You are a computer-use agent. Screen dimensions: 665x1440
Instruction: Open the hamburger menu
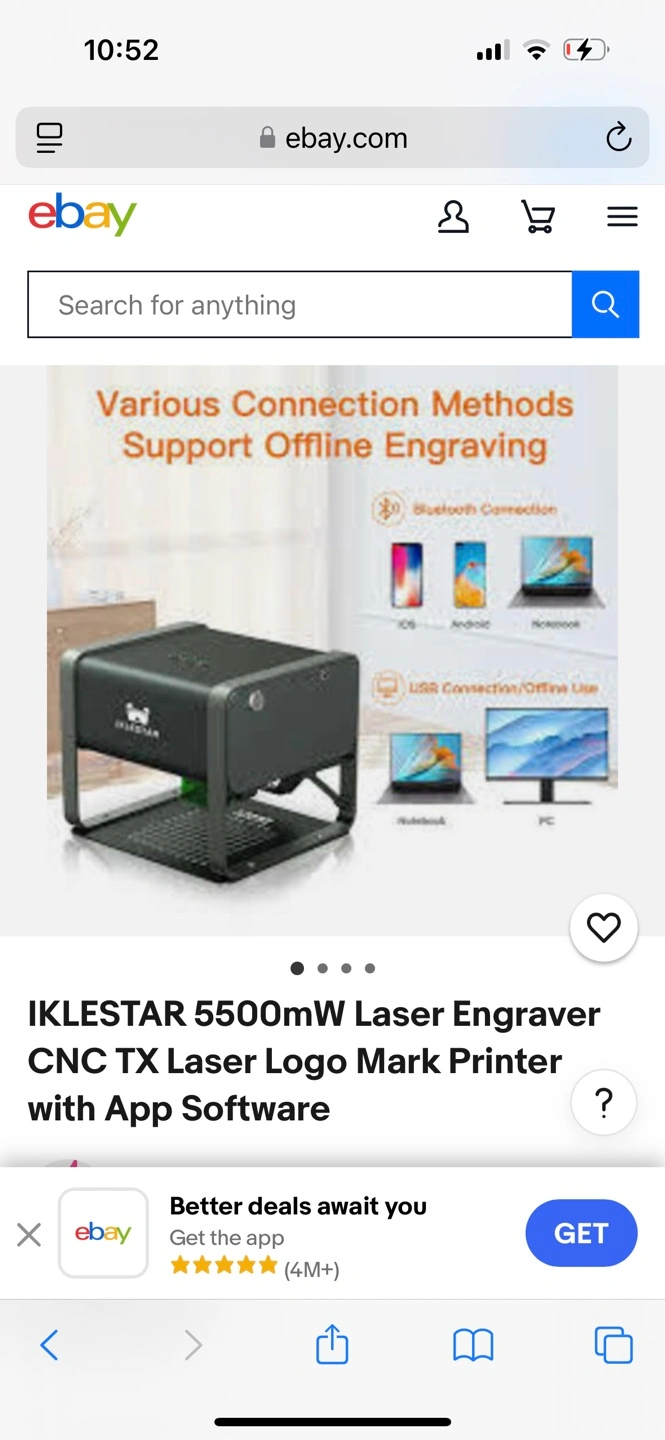622,217
